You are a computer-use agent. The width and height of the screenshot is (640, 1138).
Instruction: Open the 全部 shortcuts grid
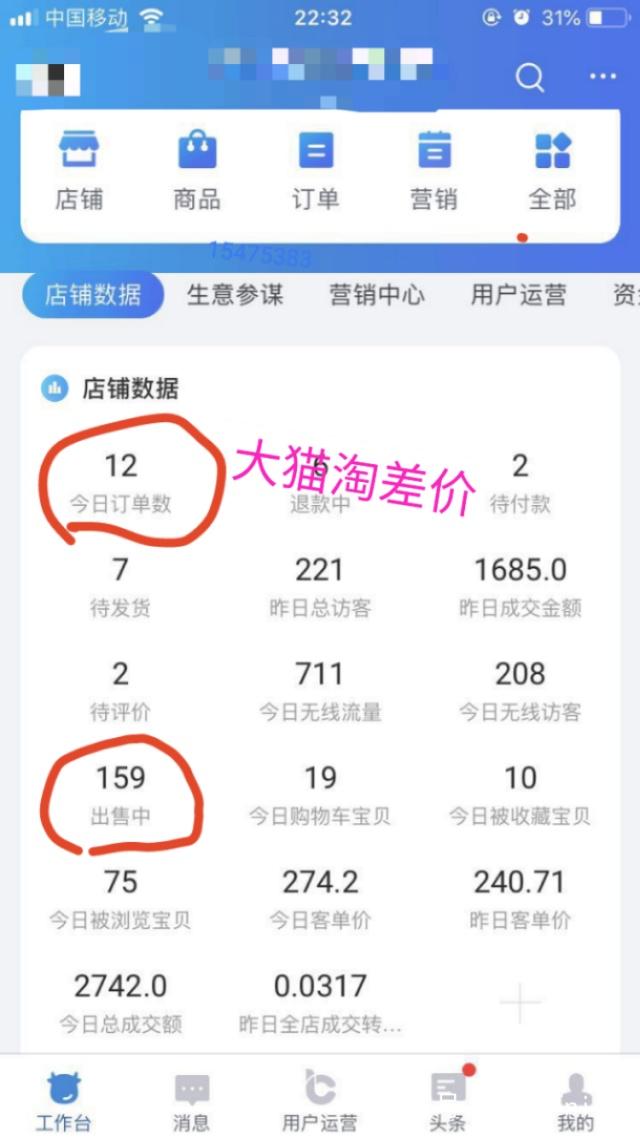552,170
